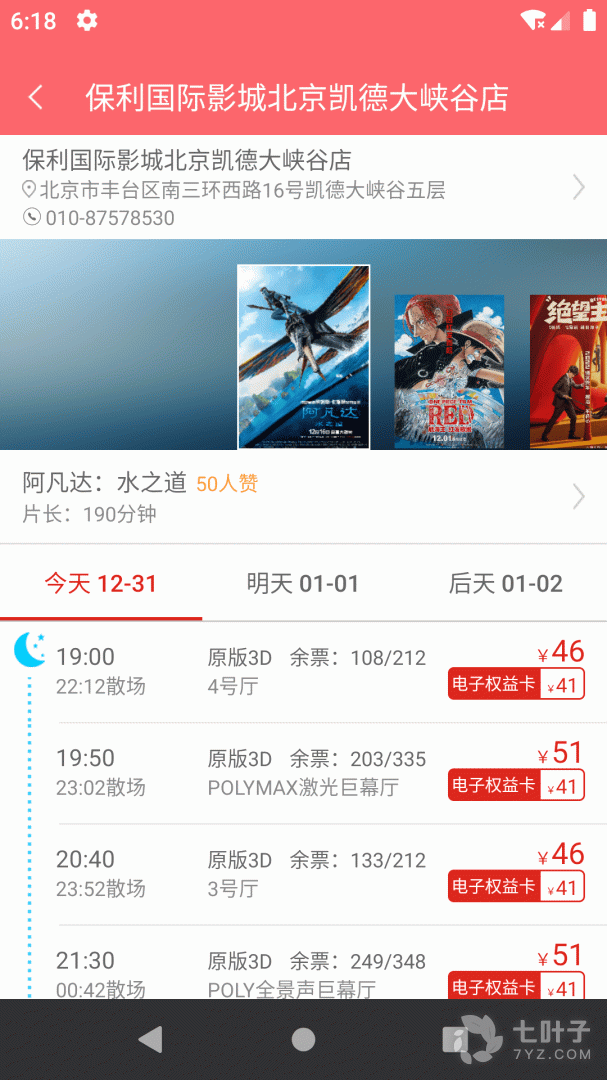Select the Avatar poster in the carousel
The width and height of the screenshot is (607, 1080).
tap(303, 357)
